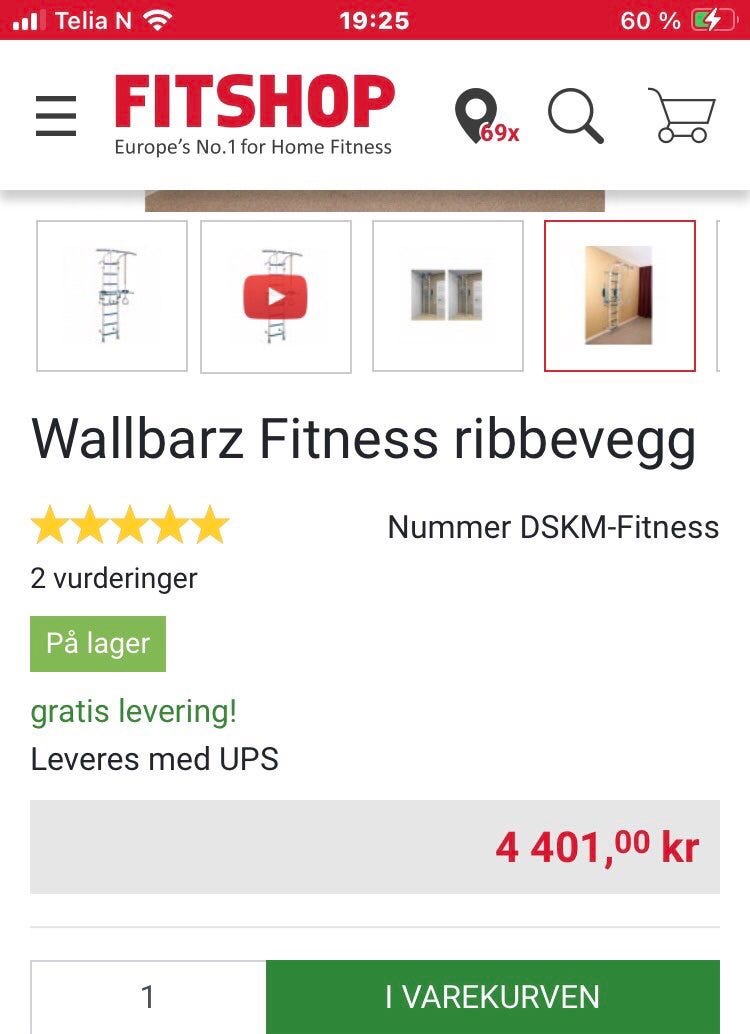Play the YouTube product video thumbnail
The width and height of the screenshot is (750, 1034).
pyautogui.click(x=276, y=295)
